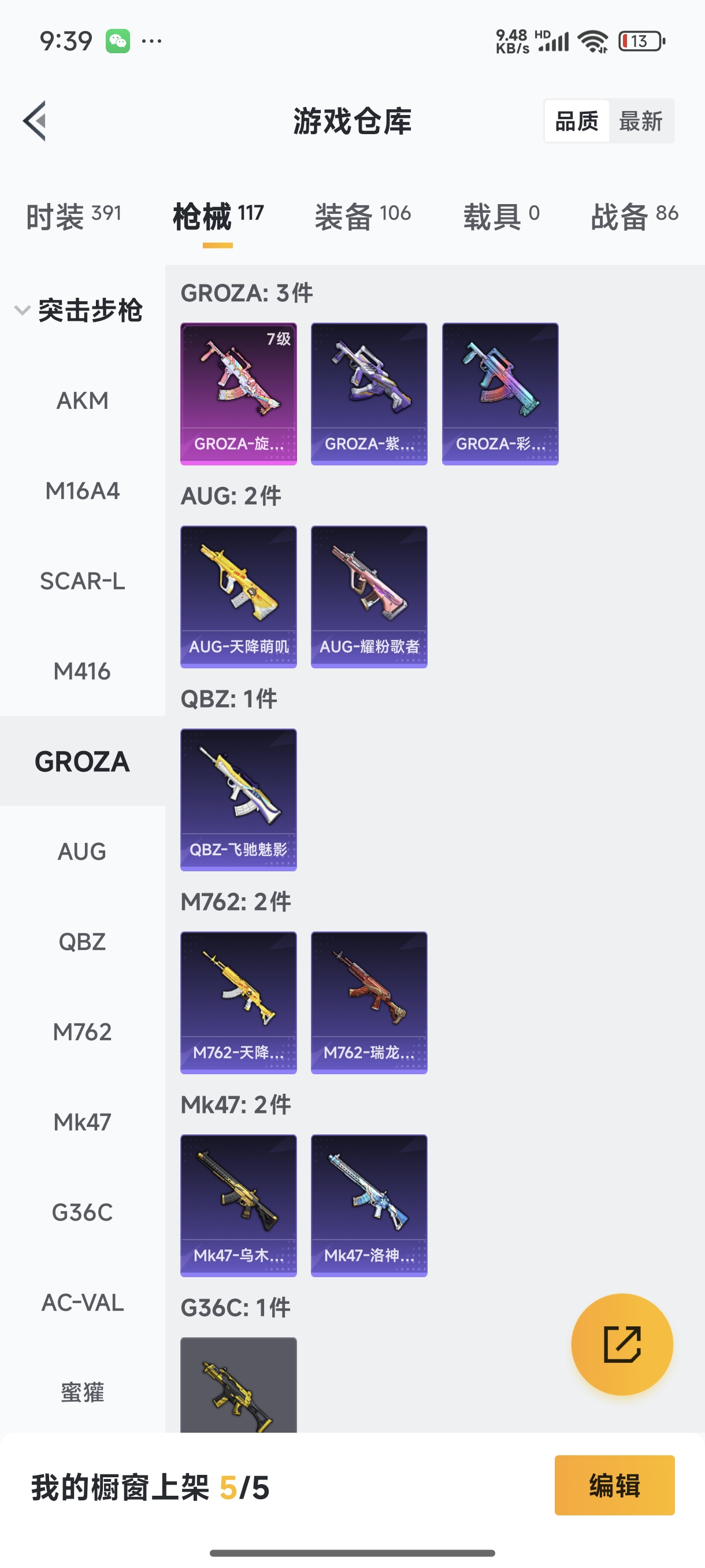Tap the 编辑 edit button
The image size is (705, 1568).
(614, 1485)
